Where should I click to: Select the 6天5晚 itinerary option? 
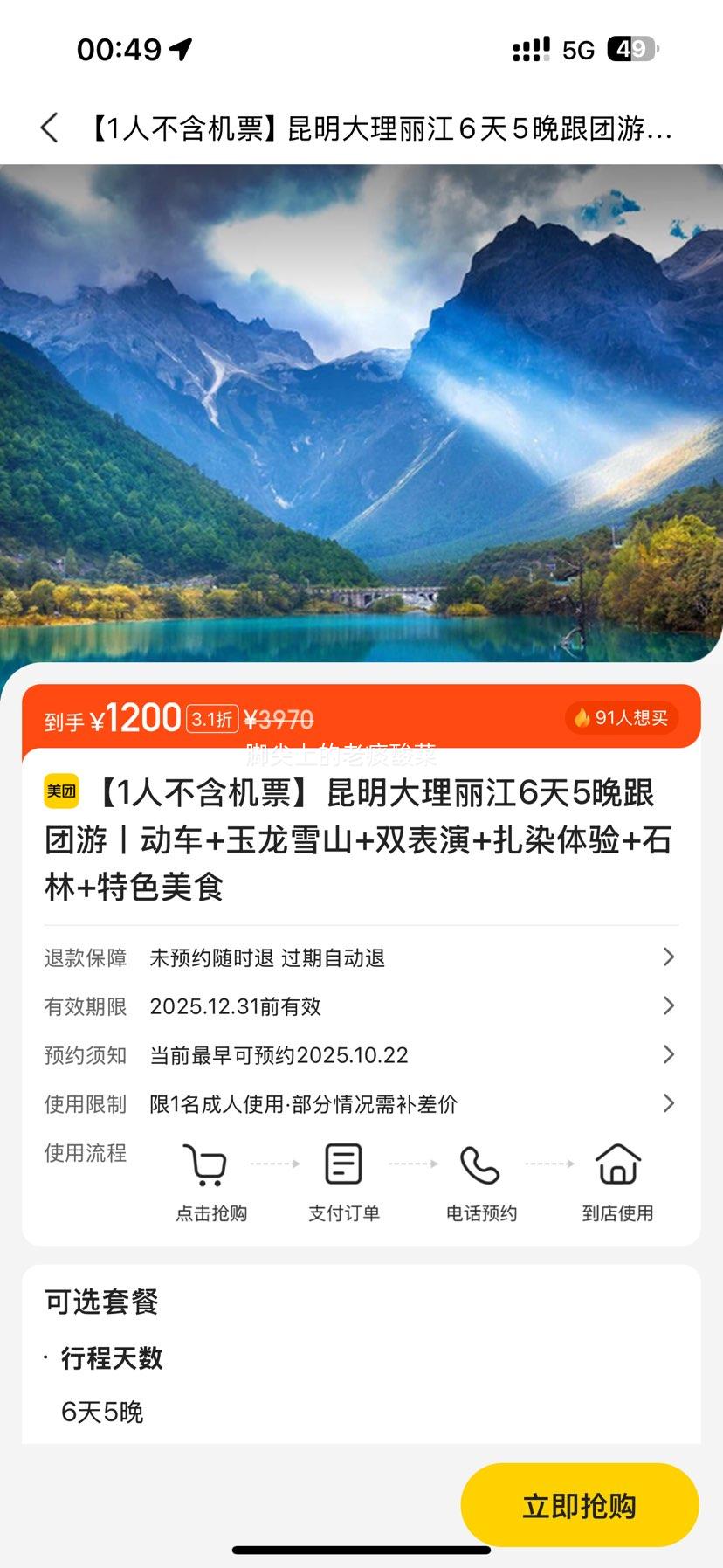click(x=102, y=1412)
